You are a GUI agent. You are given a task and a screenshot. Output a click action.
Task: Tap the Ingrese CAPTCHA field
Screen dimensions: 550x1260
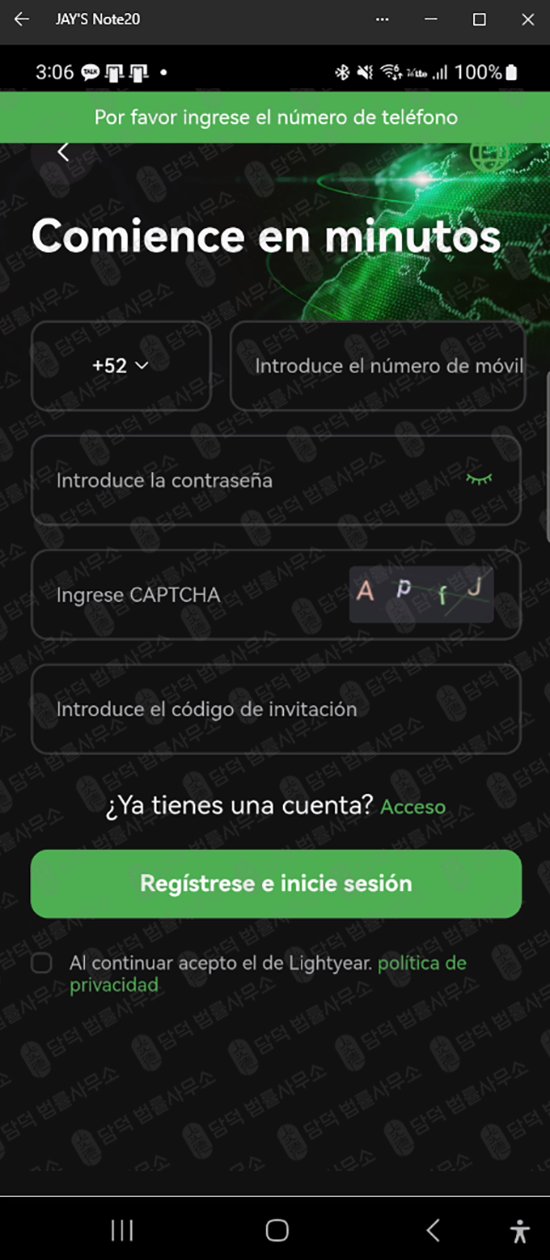coord(190,595)
